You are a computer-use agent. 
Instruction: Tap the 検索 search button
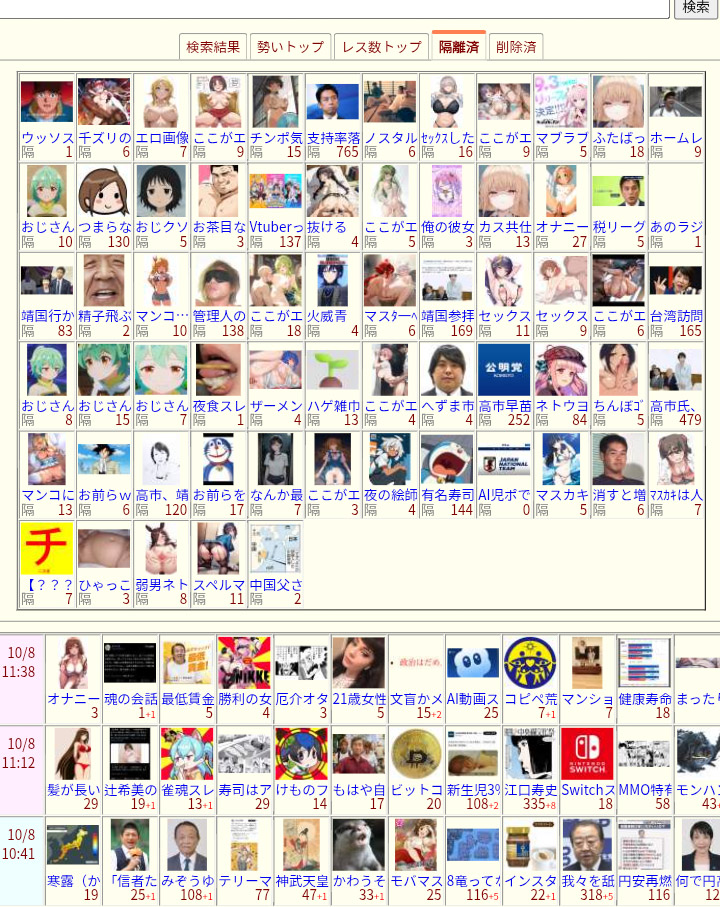pyautogui.click(x=696, y=8)
